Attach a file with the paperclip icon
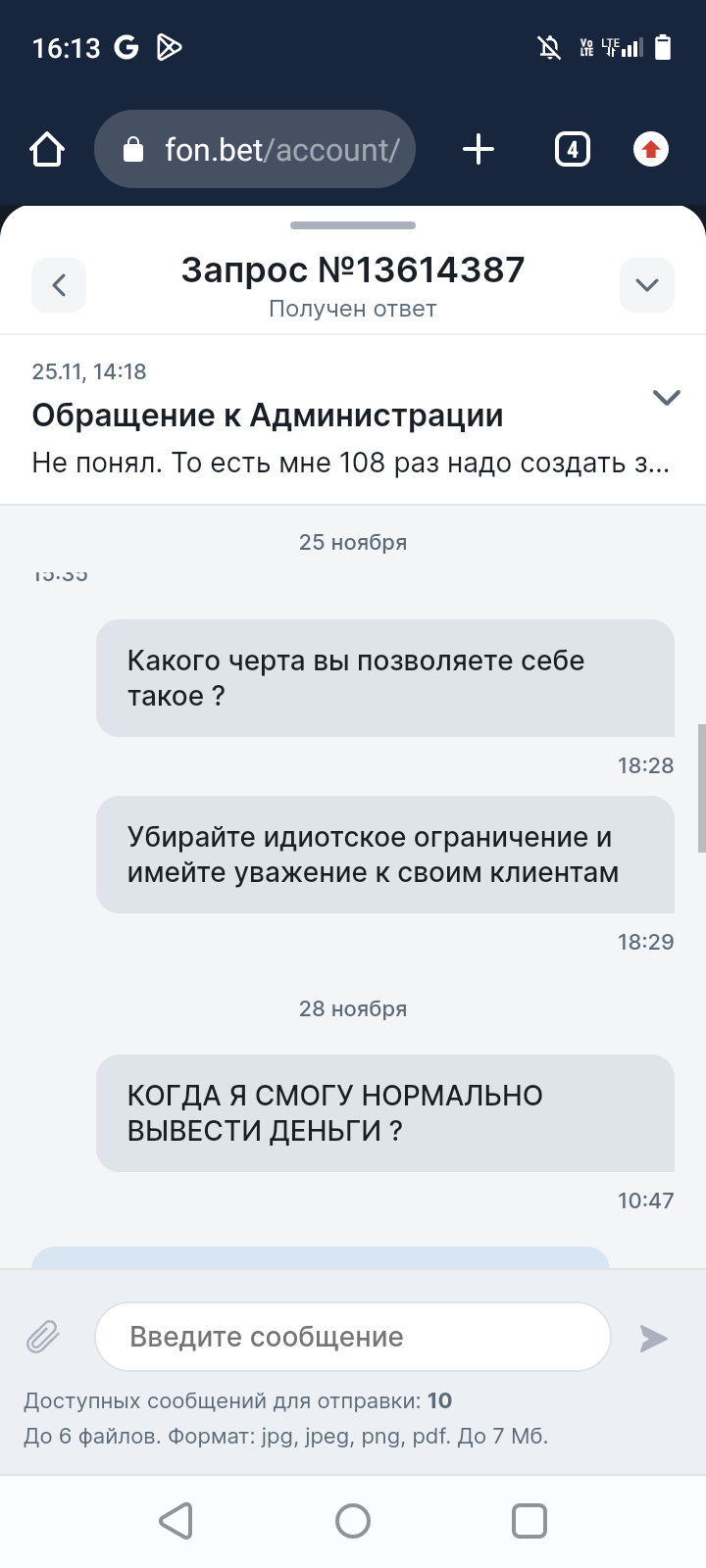Screen dimensions: 706x1568 coord(42,1337)
